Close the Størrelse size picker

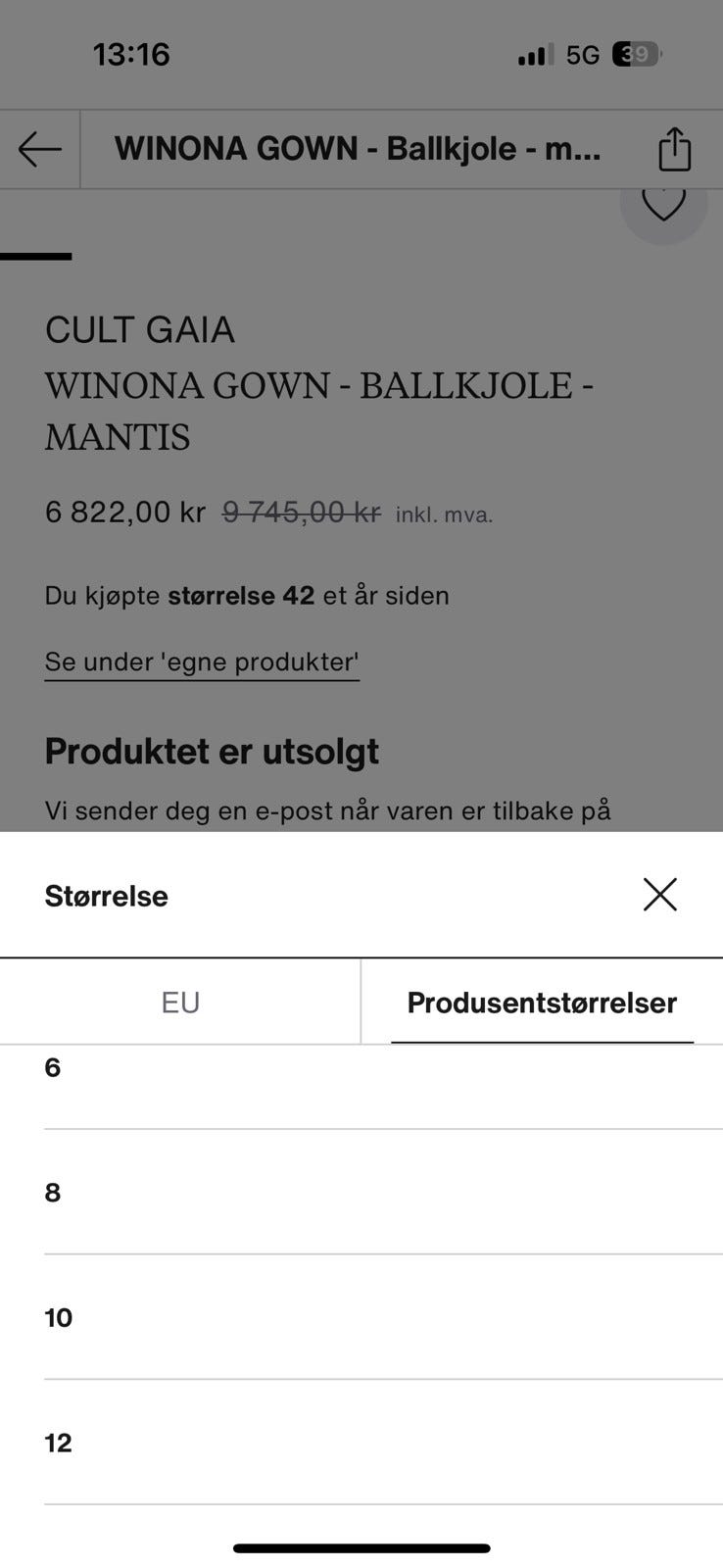click(x=659, y=895)
